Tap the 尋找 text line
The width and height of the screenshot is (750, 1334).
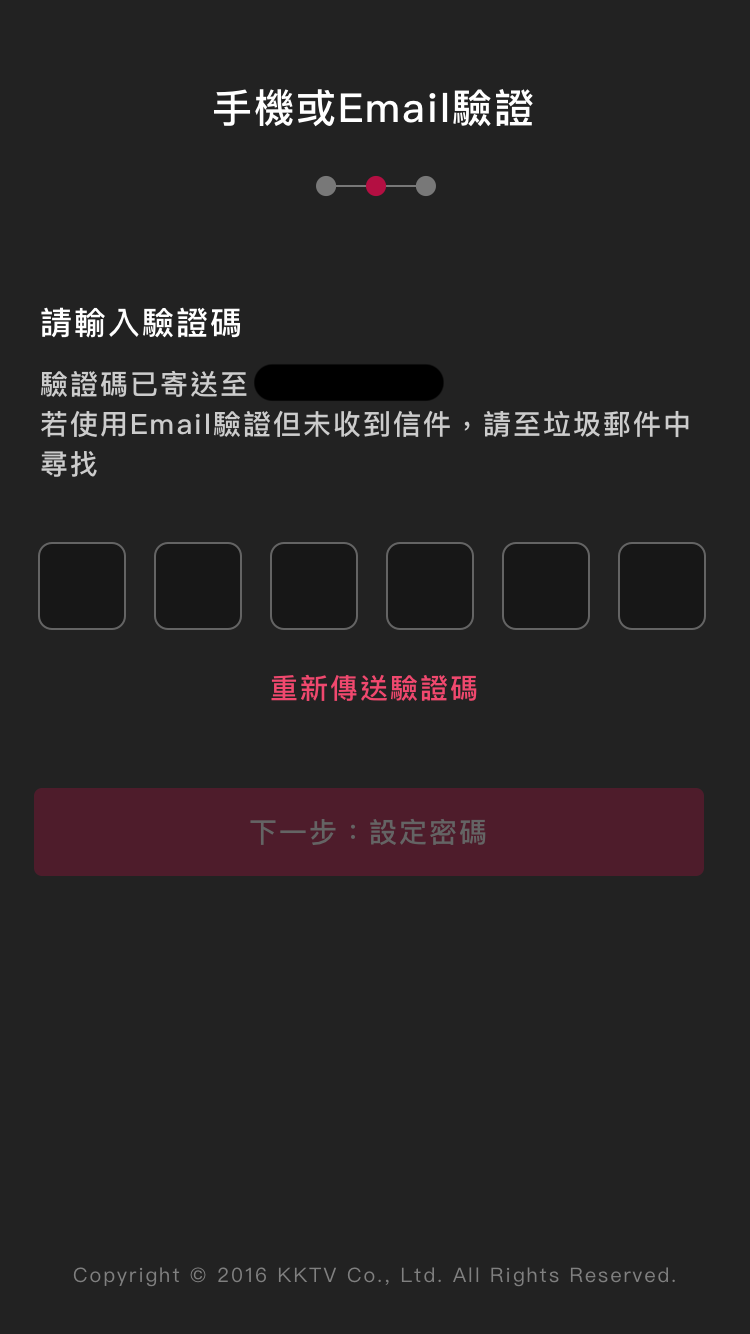tap(69, 465)
